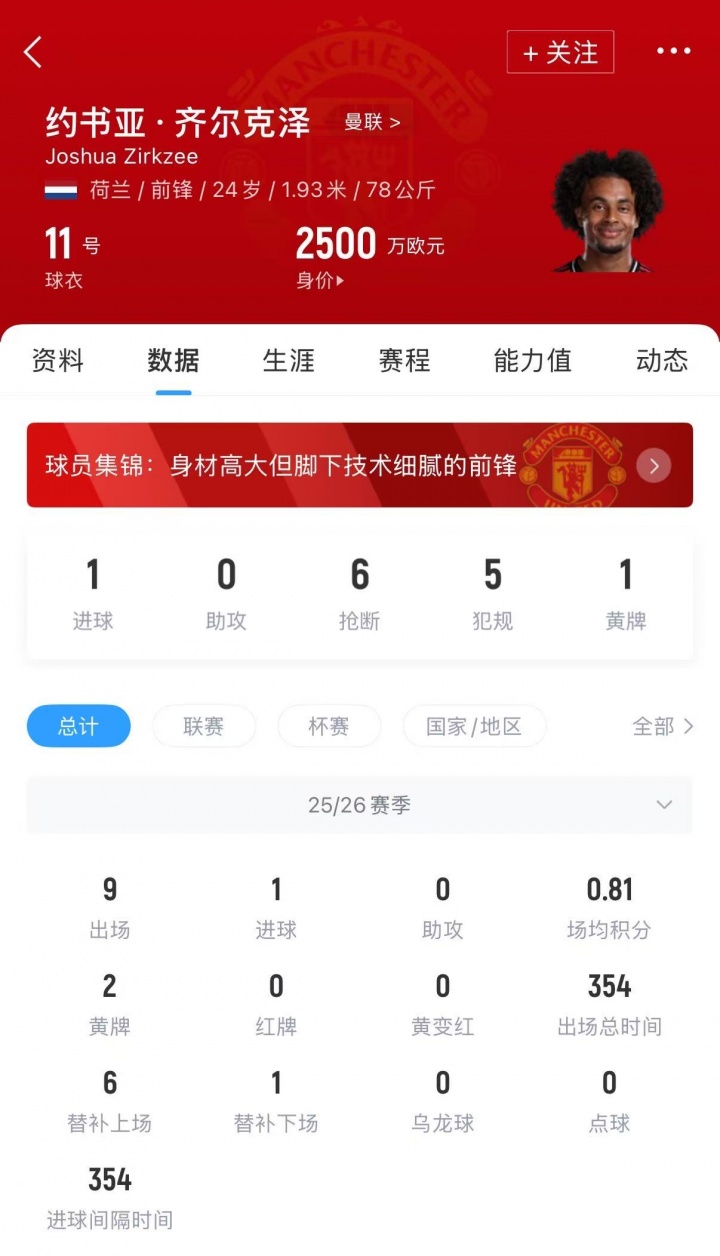Click the +关注 follow button
The image size is (720, 1256).
tap(560, 52)
